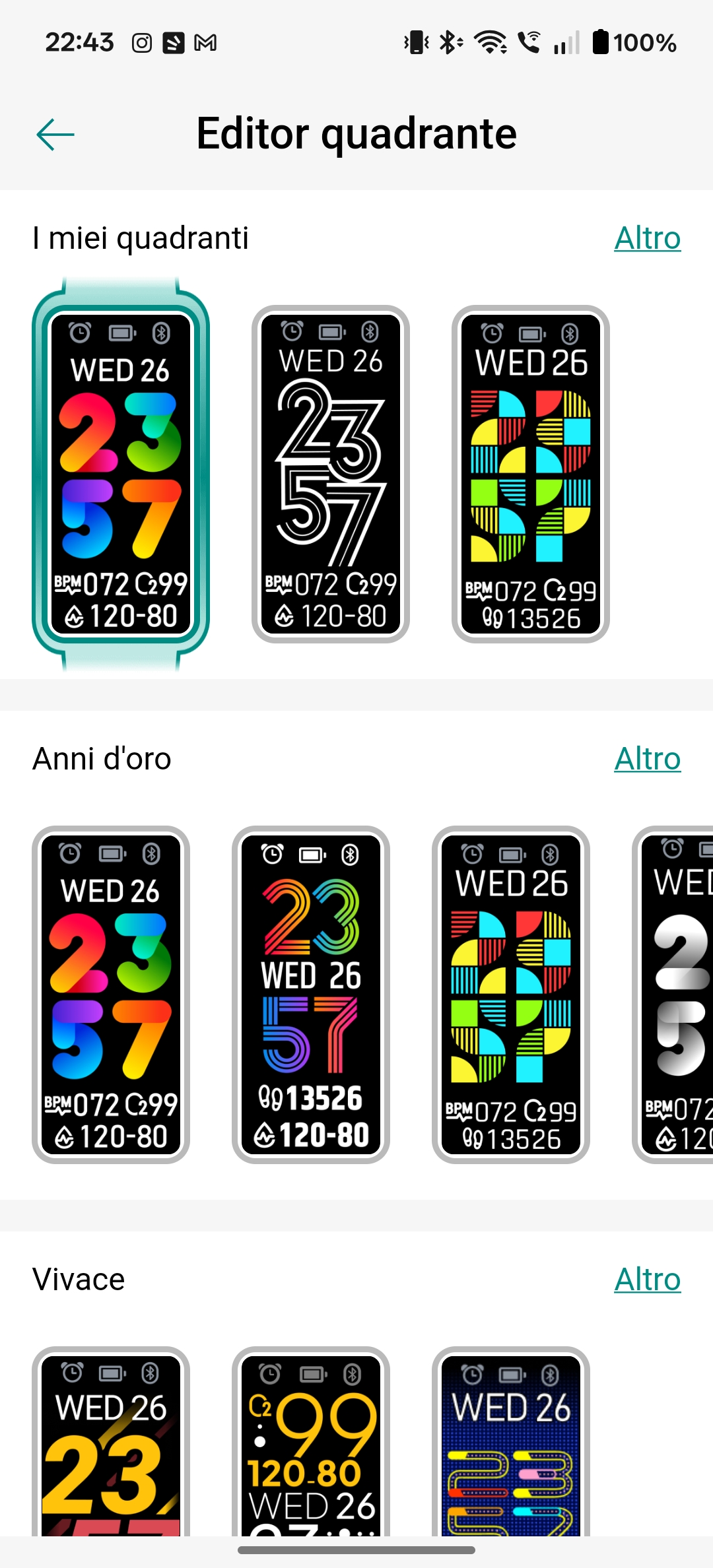Screen dimensions: 713x1568
Task: Open Altro link for Vivace
Action: tap(647, 1280)
